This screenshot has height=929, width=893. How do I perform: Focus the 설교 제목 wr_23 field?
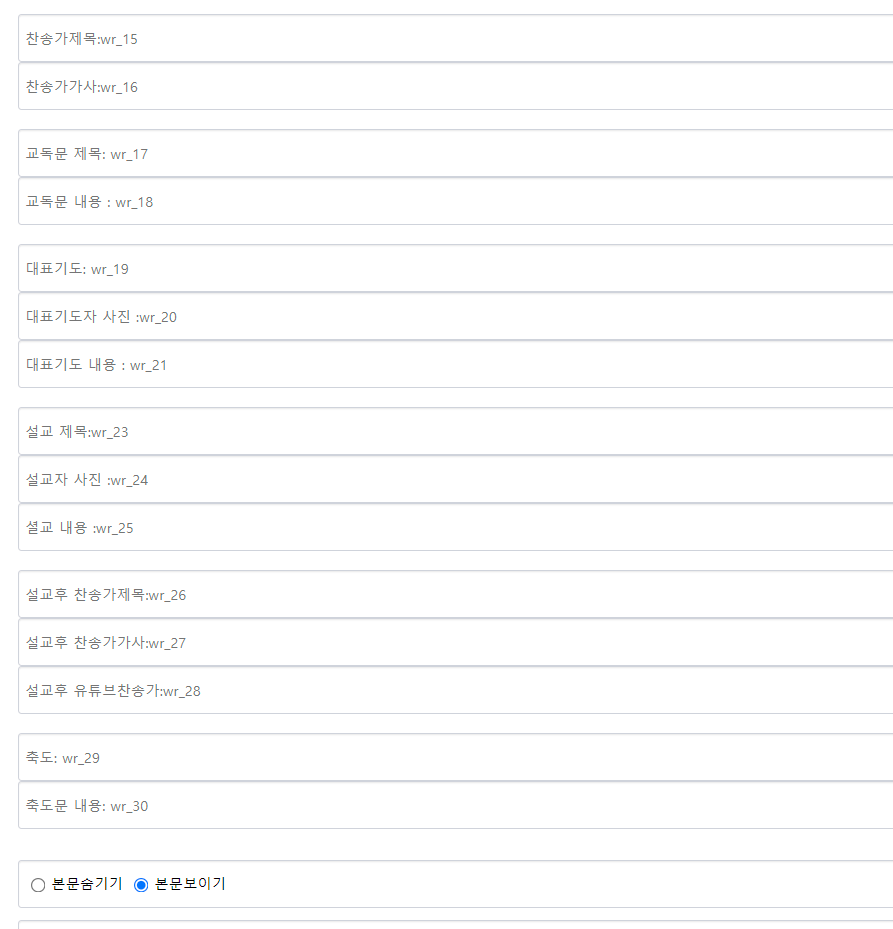[455, 432]
